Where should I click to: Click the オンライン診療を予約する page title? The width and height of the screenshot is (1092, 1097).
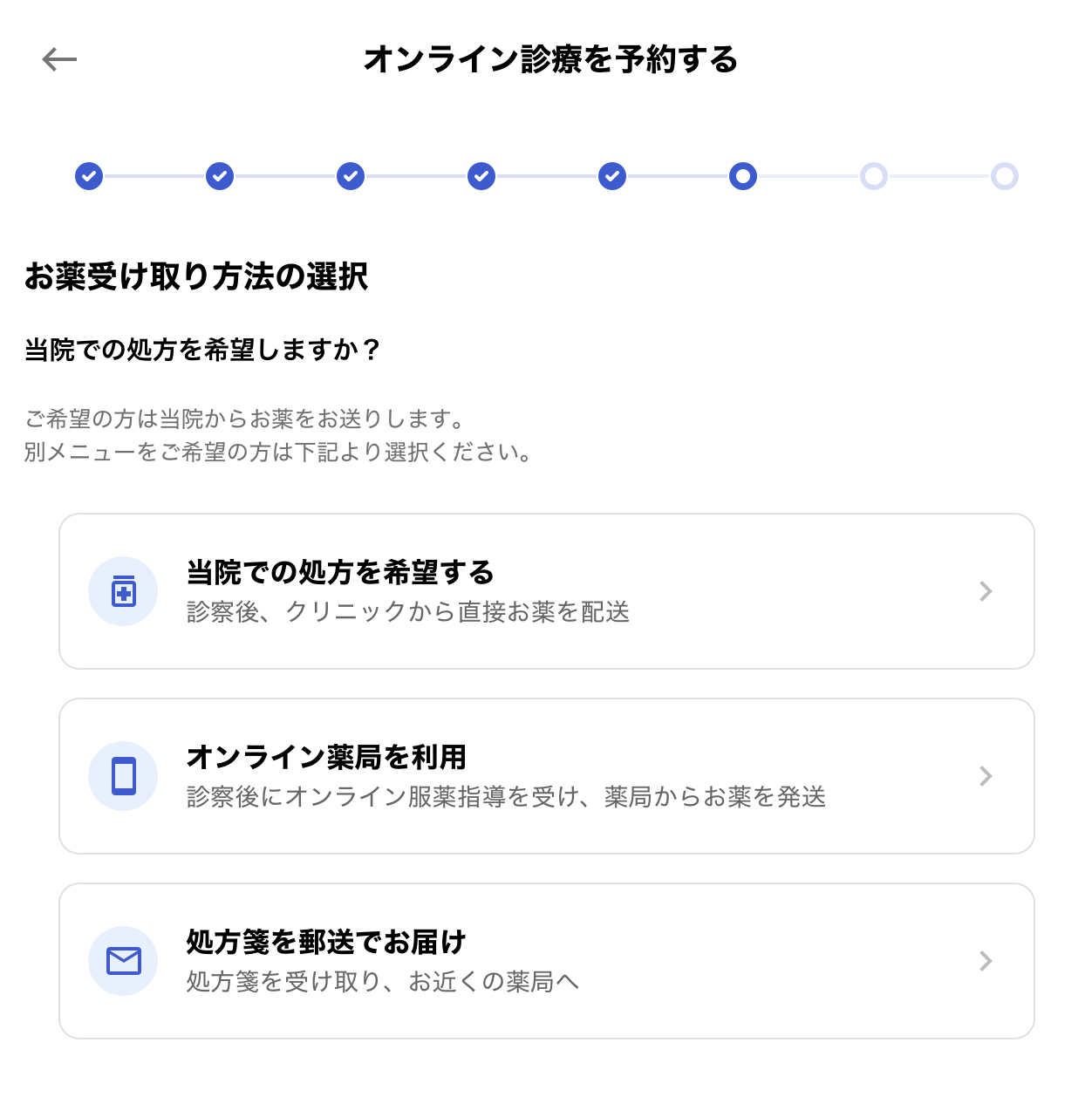551,61
